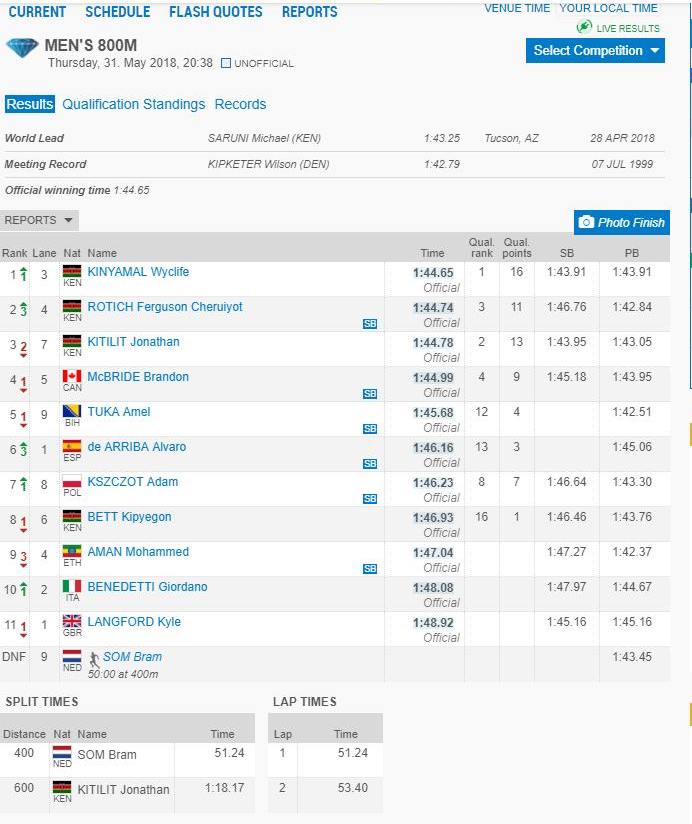Viewport: 692px width, 824px height.
Task: Expand the REPORTS dropdown
Action: coord(39,220)
